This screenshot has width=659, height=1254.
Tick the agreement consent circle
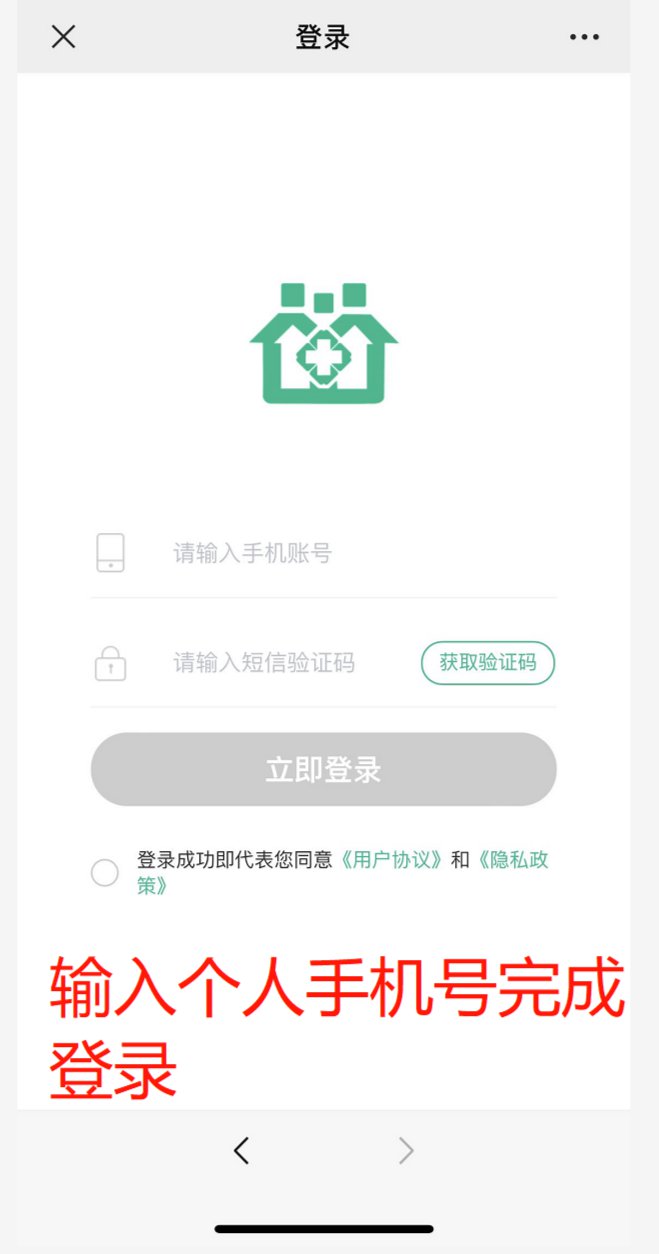point(105,873)
